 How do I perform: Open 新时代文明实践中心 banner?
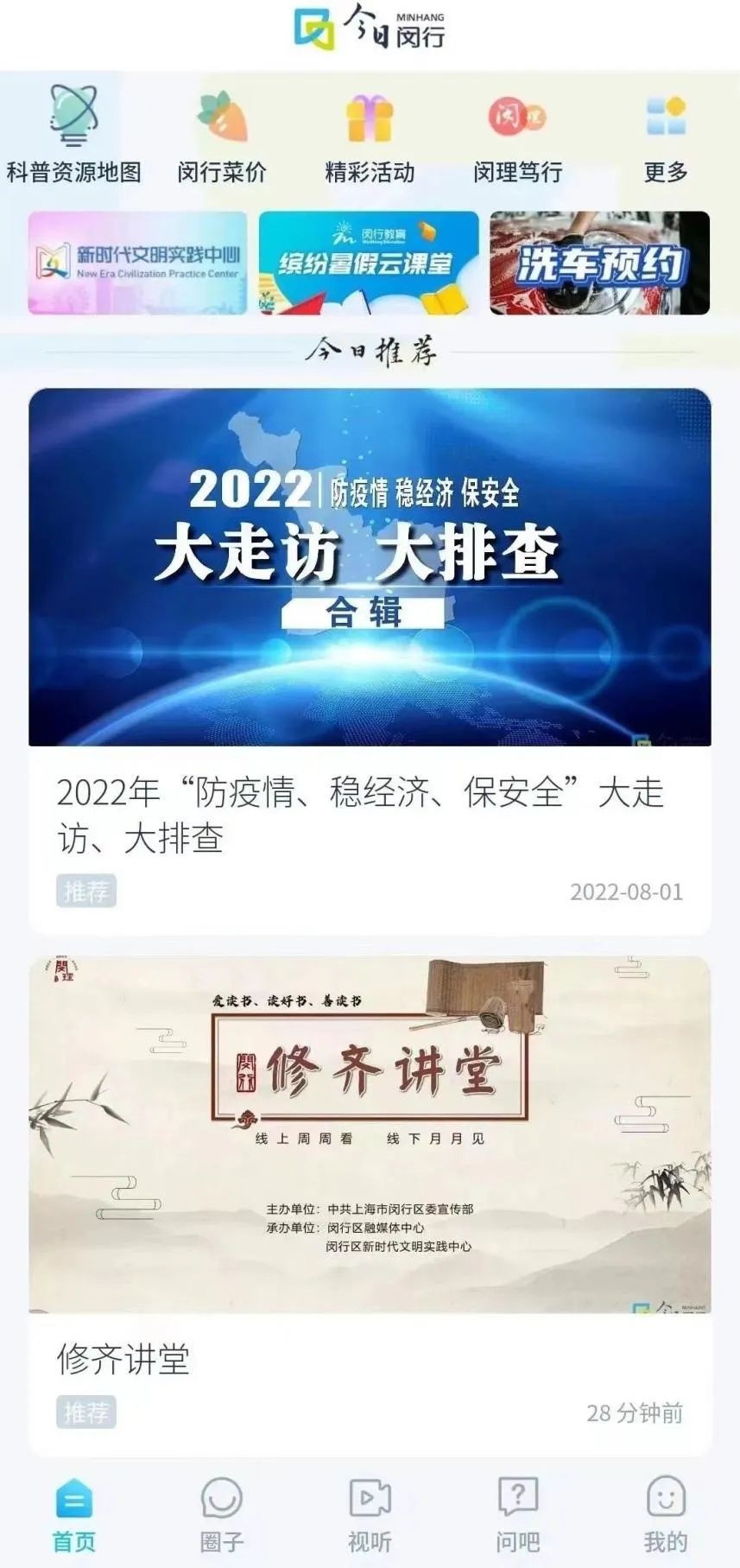coord(137,263)
